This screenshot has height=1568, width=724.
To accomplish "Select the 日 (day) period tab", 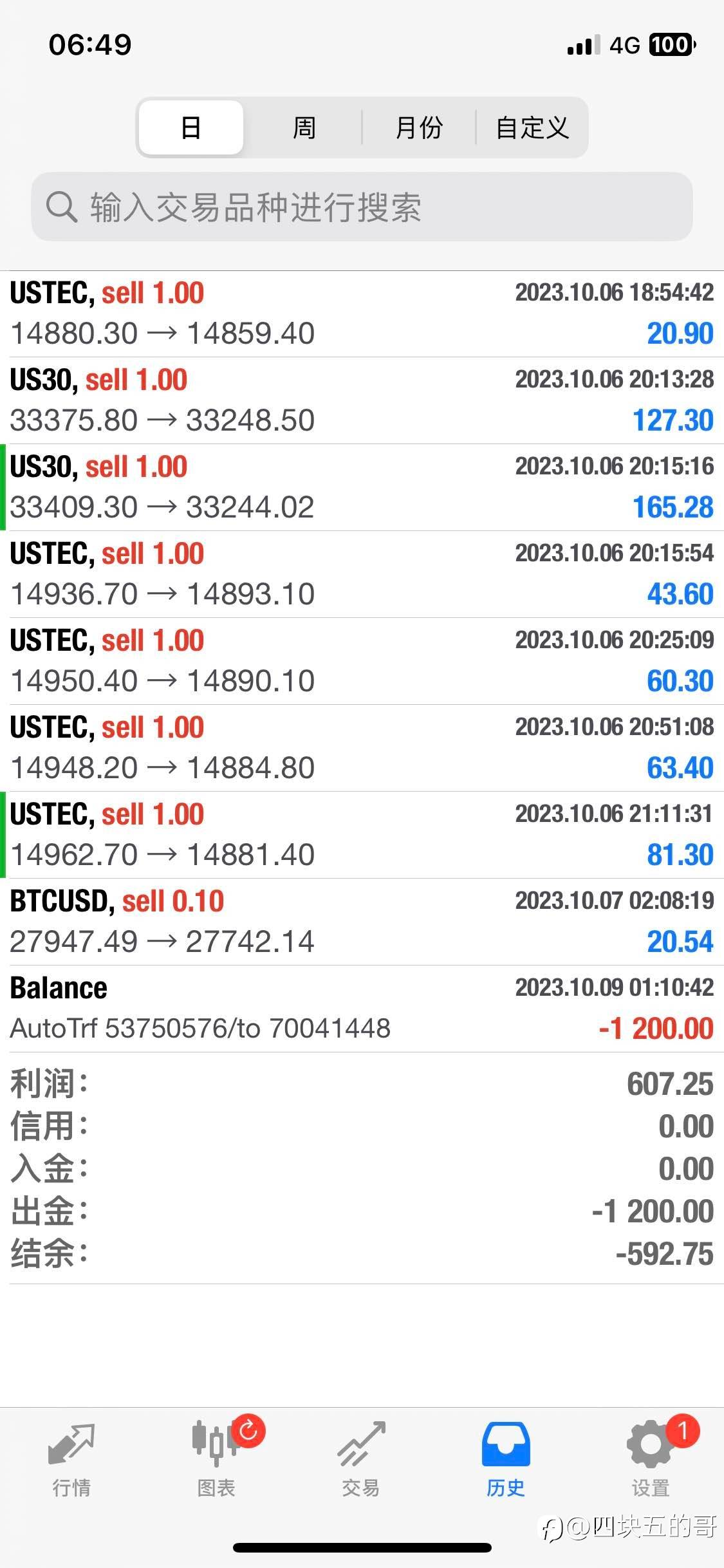I will [x=191, y=127].
